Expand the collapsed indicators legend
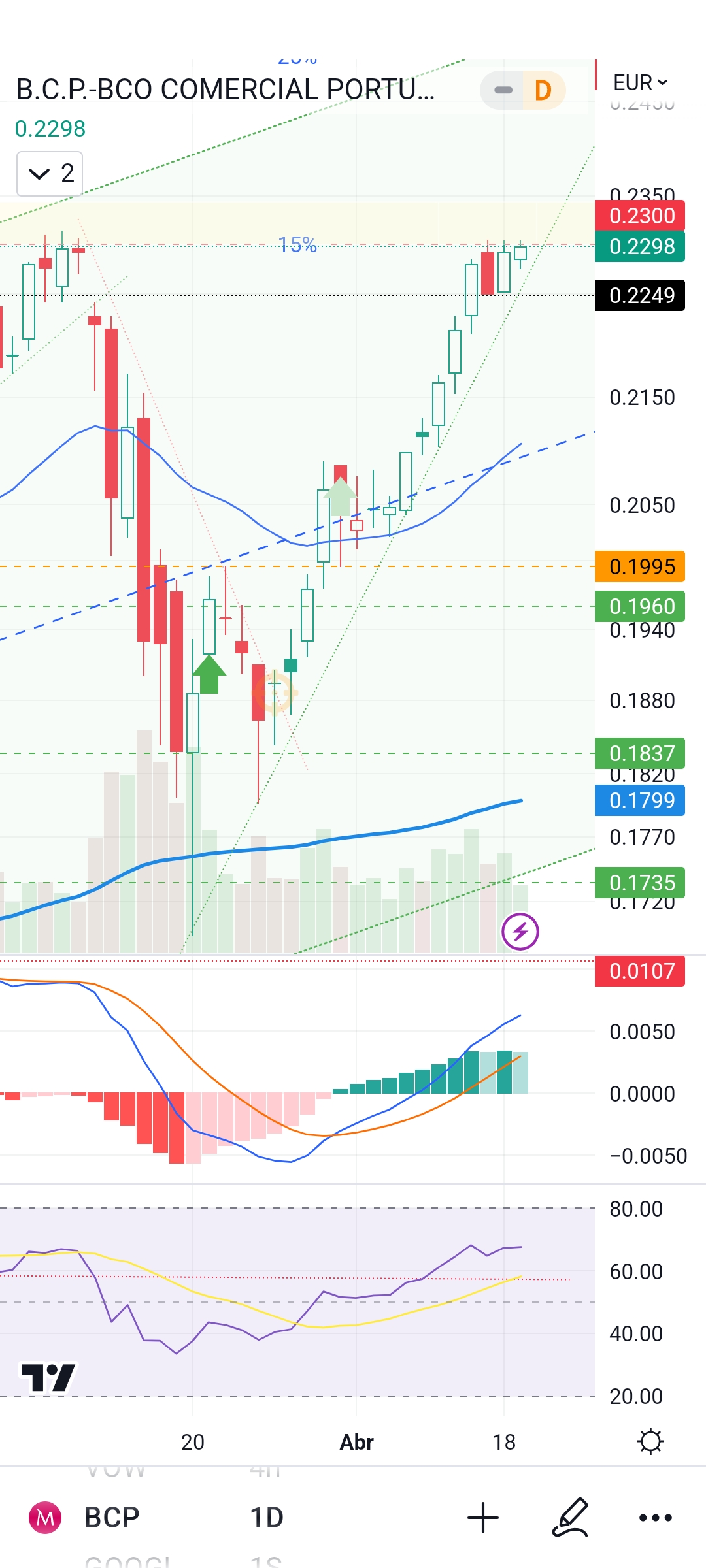This screenshot has width=706, height=1568. coord(50,174)
